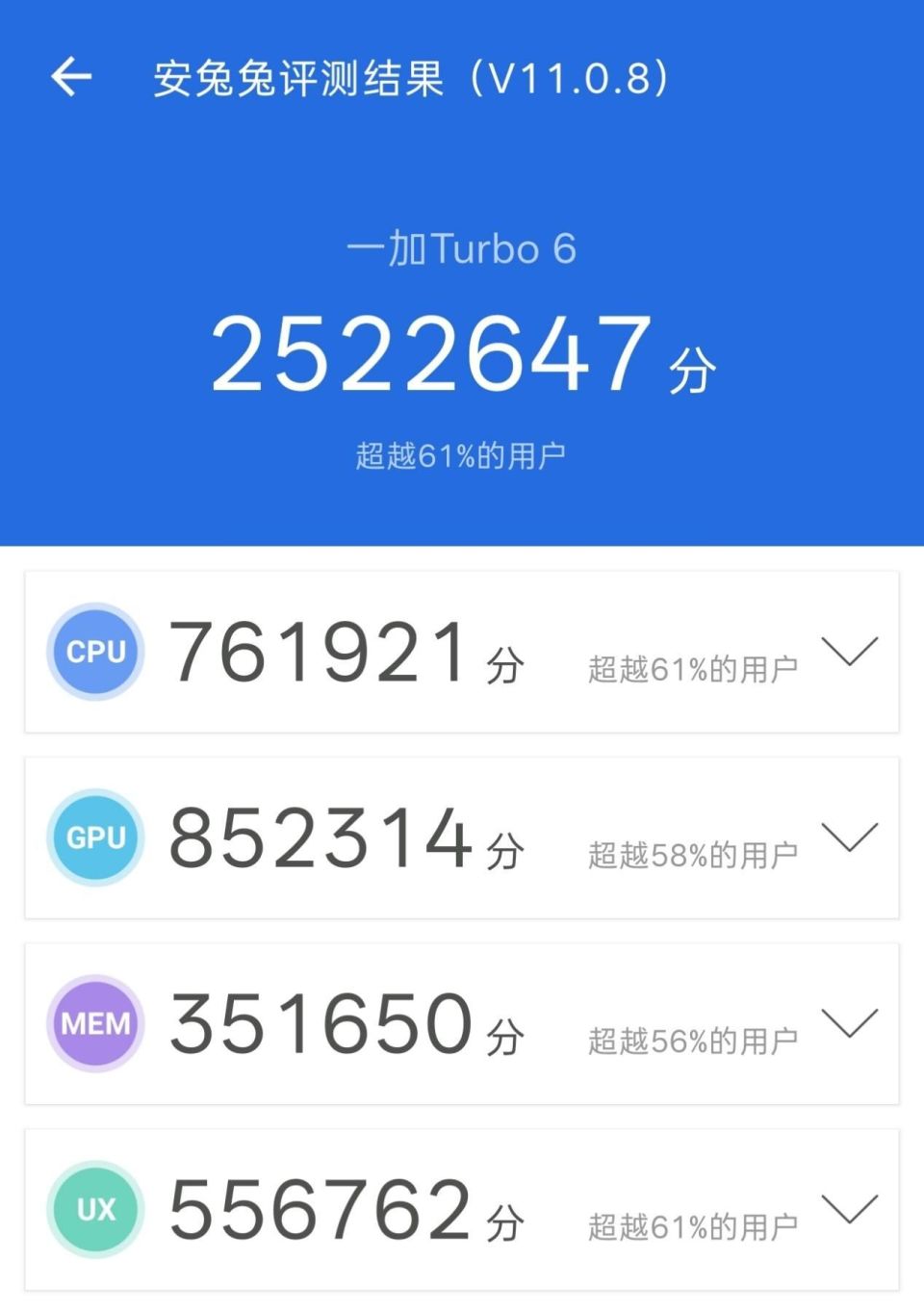Click the CPU score category icon
Screen dimensions: 924x1311
pyautogui.click(x=94, y=651)
